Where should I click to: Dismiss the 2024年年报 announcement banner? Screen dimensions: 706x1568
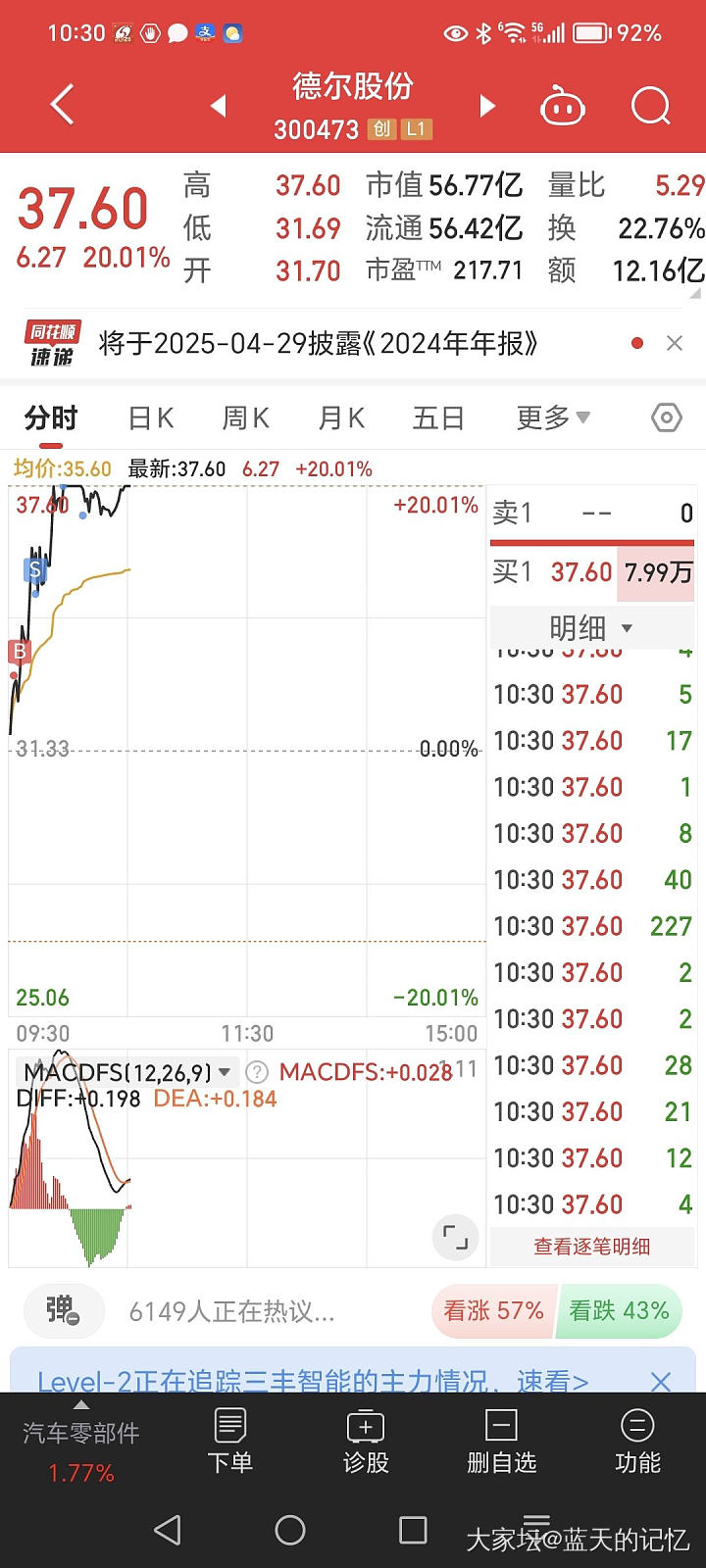(674, 343)
